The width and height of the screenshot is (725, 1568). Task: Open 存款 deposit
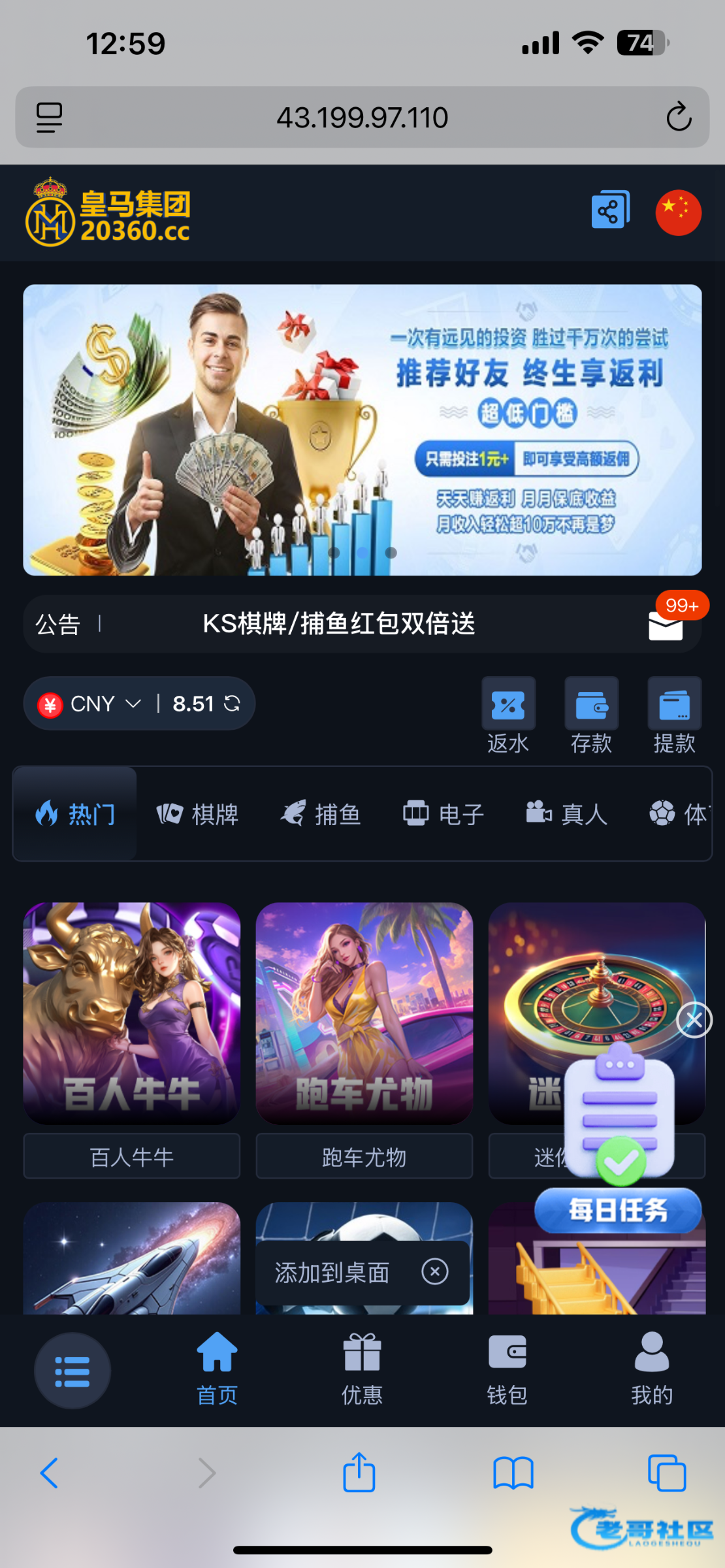pyautogui.click(x=591, y=715)
